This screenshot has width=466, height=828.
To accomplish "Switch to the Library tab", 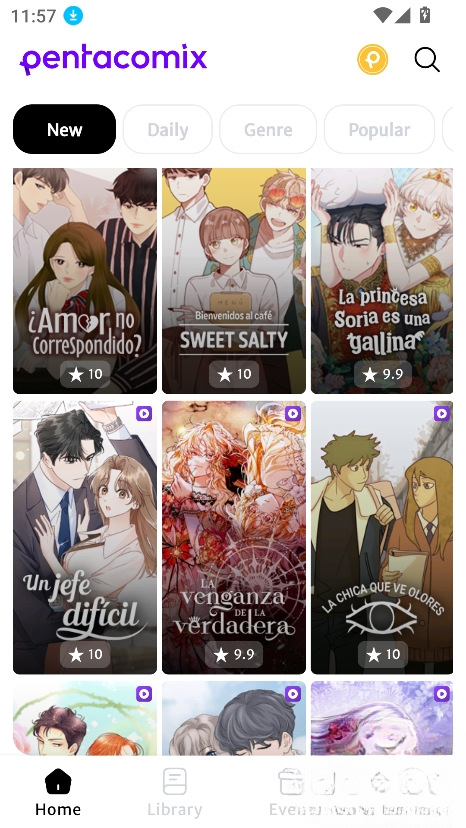I will 174,792.
